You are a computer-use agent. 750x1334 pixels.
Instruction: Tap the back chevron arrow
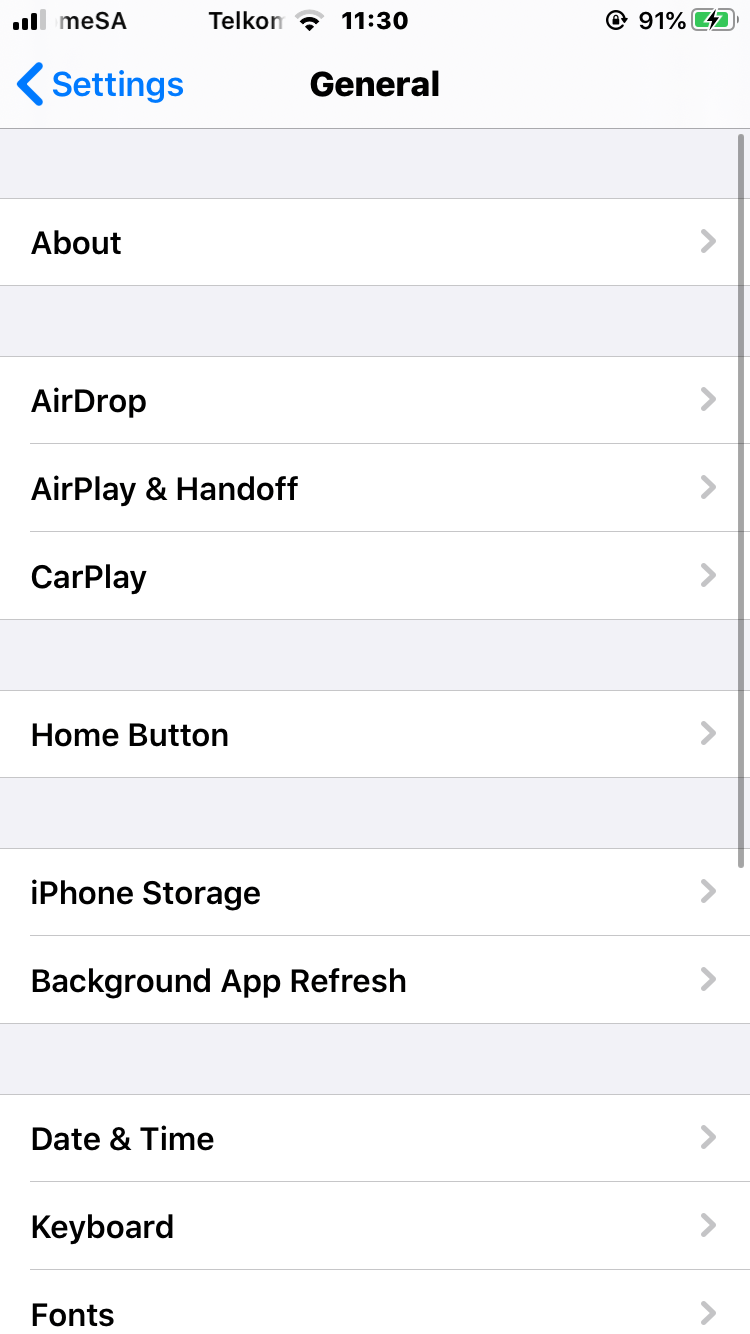tap(30, 85)
